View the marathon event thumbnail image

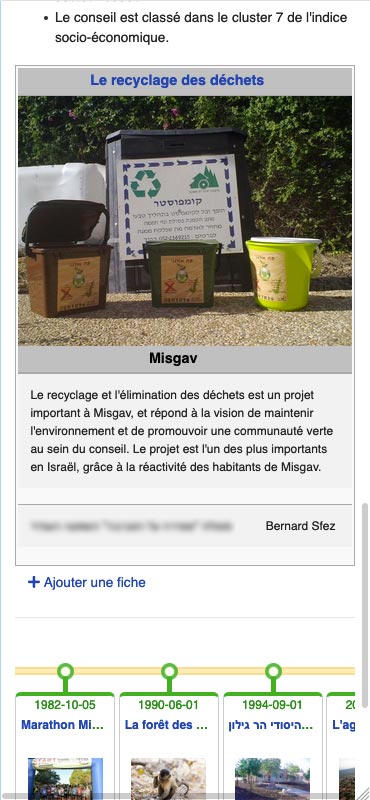[x=65, y=779]
